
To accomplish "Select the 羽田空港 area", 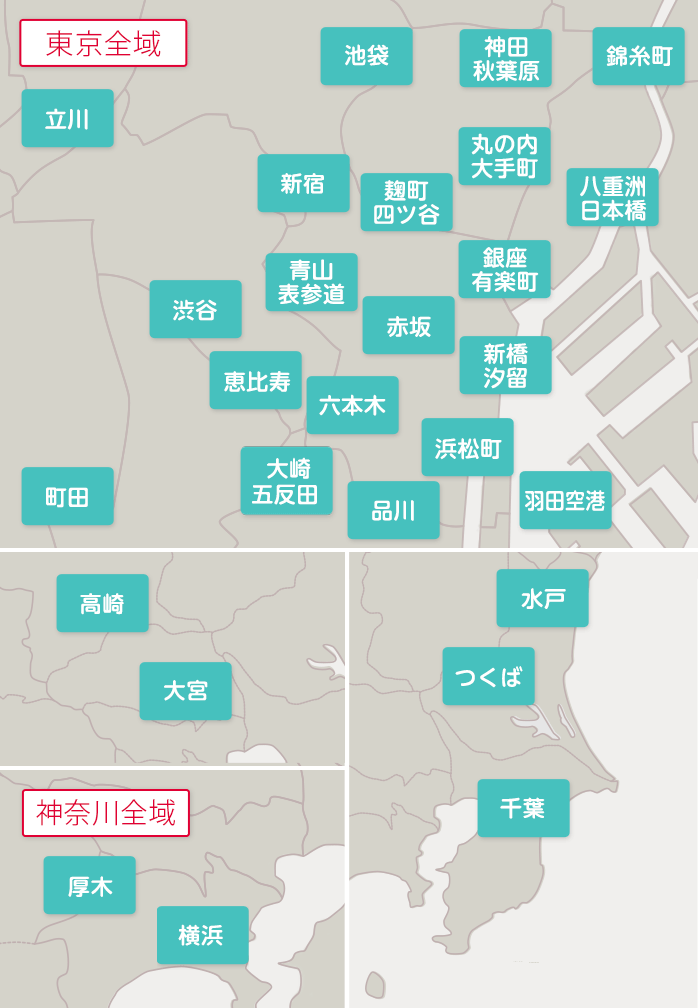I will [x=565, y=500].
